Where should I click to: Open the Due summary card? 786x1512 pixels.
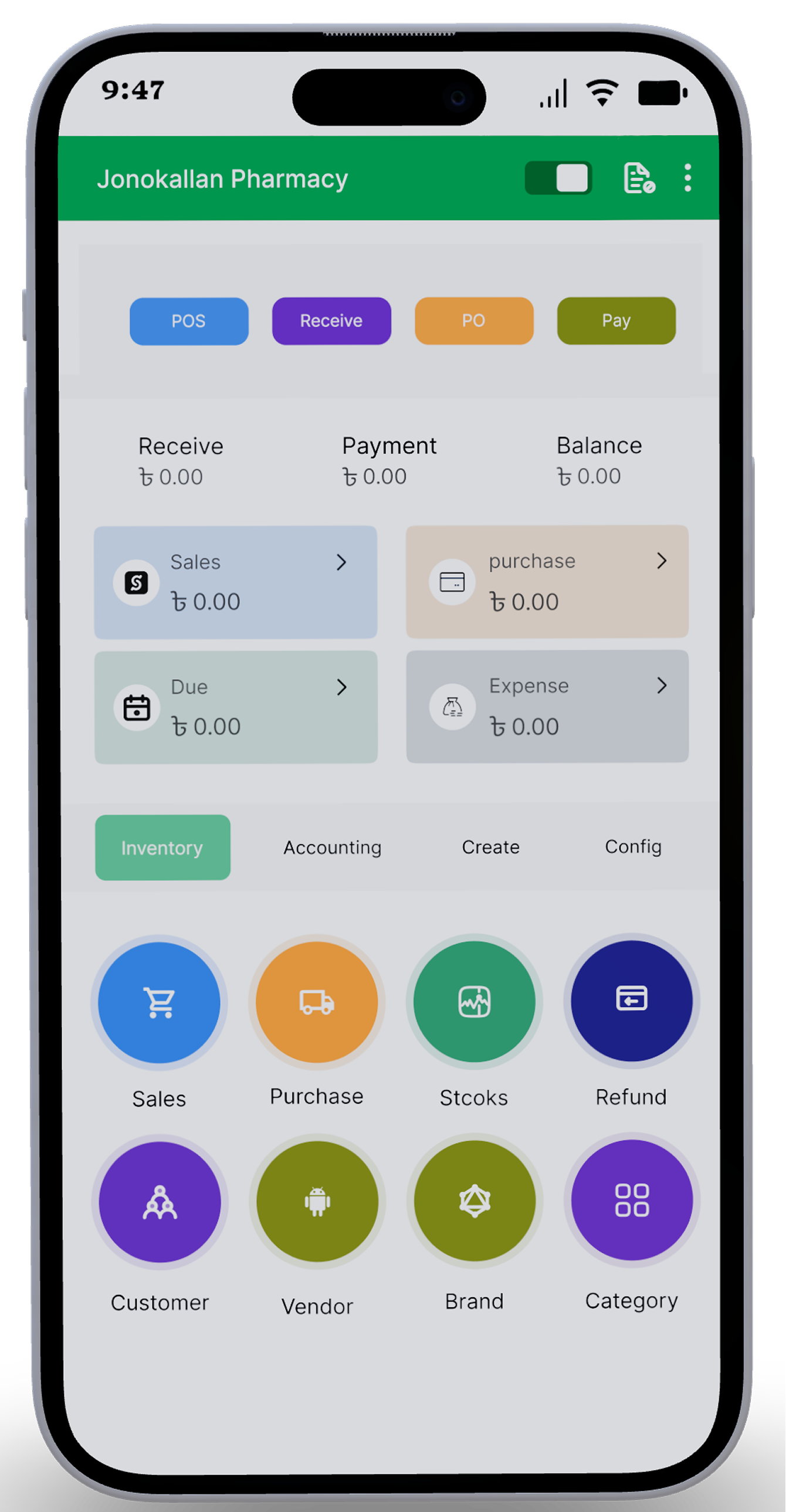click(235, 707)
